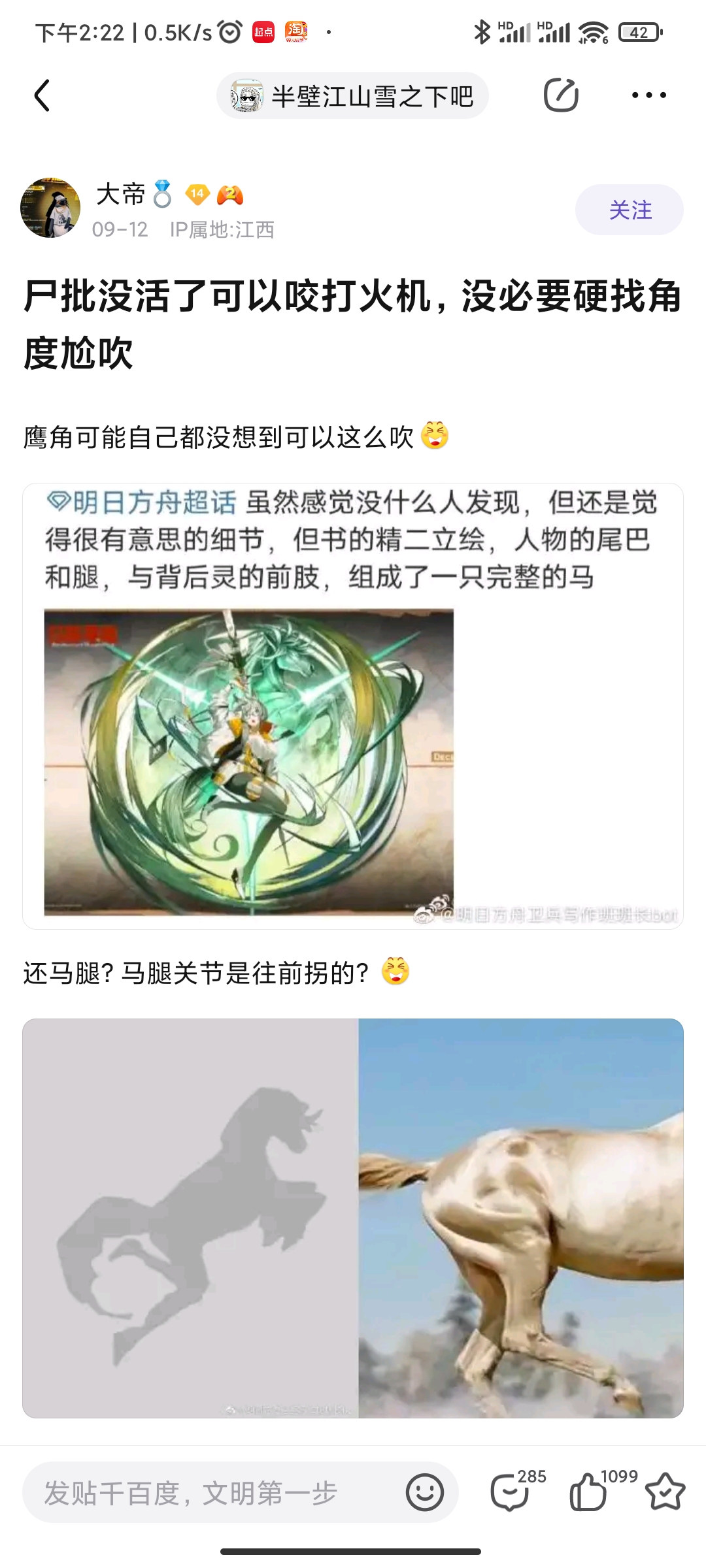The height and width of the screenshot is (1568, 706).
Task: View the 285 comments
Action: [x=511, y=1493]
